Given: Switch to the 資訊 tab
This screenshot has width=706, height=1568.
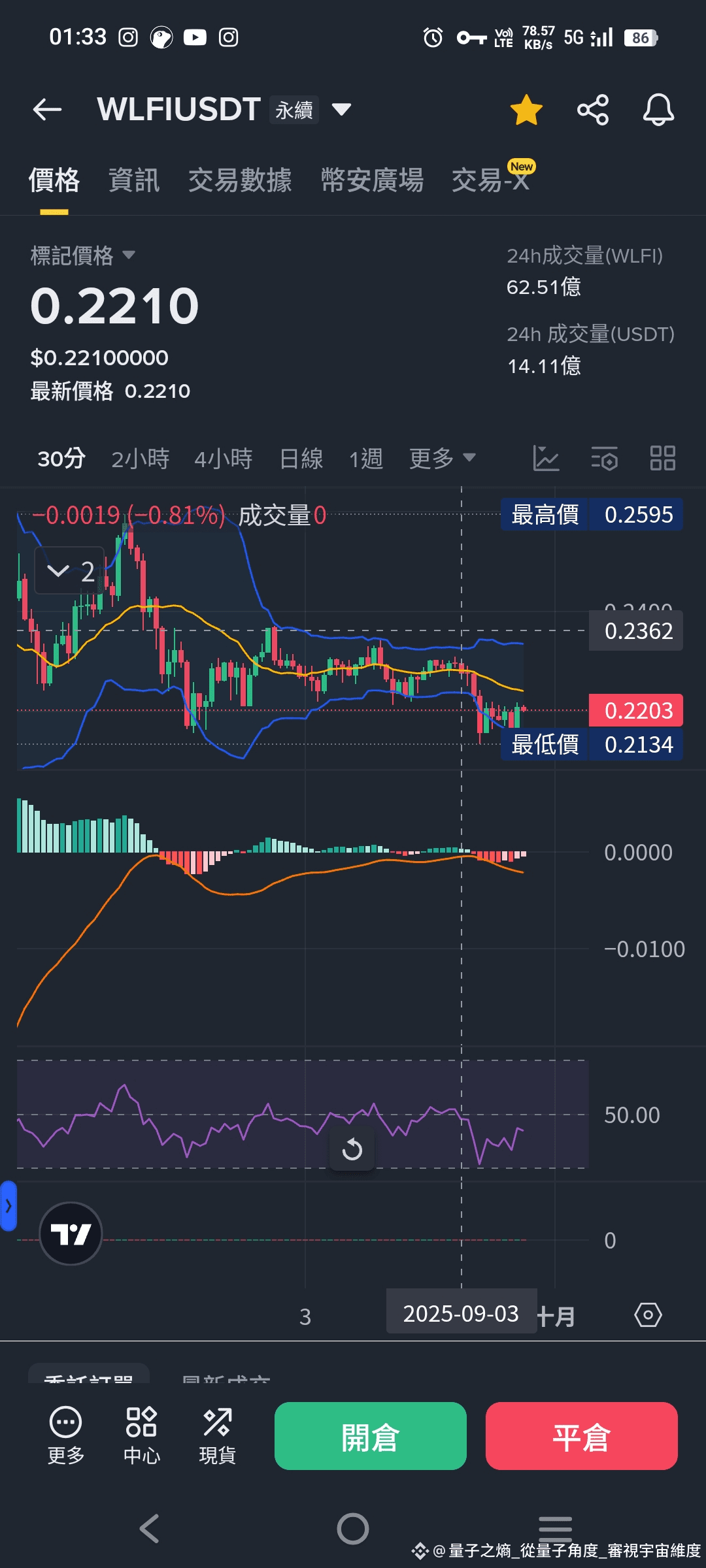Looking at the screenshot, I should [x=134, y=180].
